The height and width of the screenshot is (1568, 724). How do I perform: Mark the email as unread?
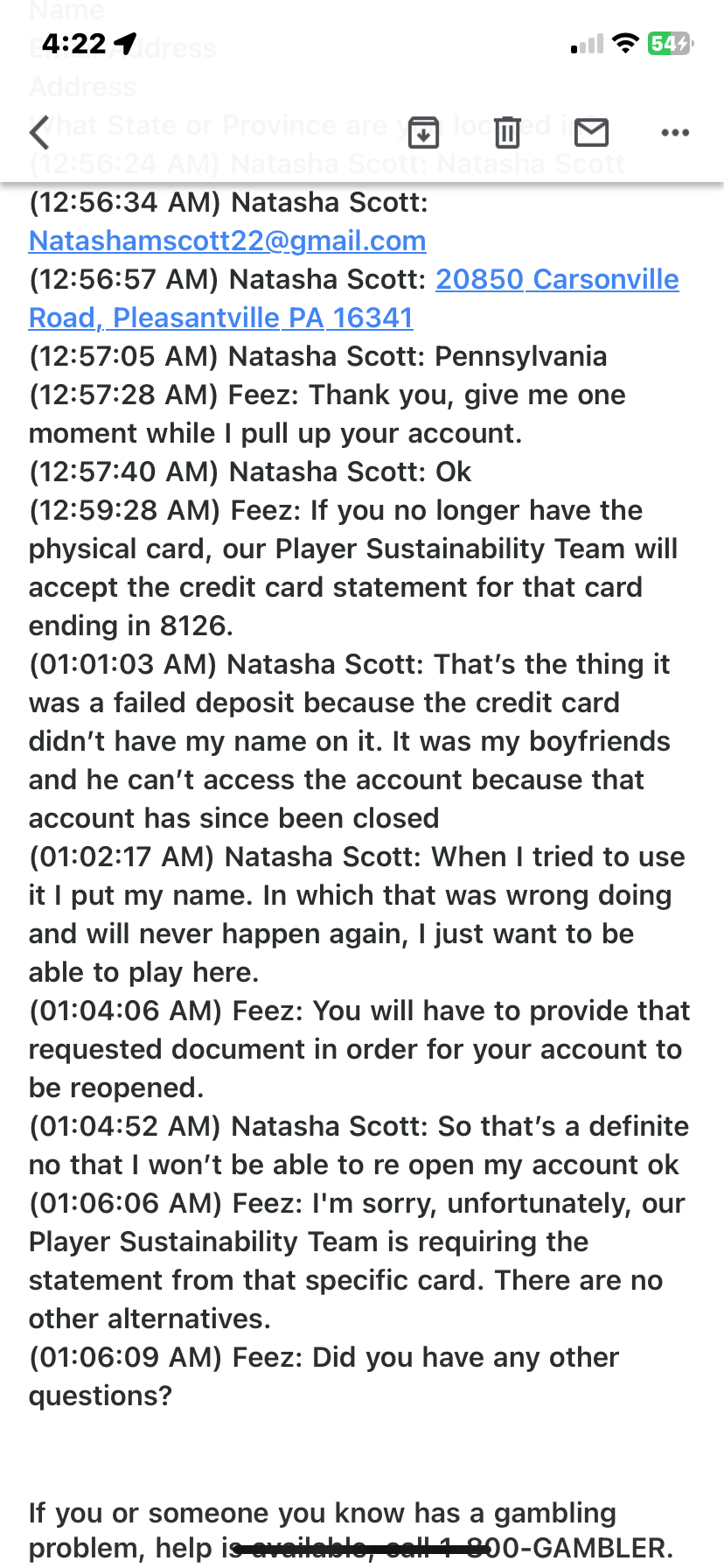point(592,132)
